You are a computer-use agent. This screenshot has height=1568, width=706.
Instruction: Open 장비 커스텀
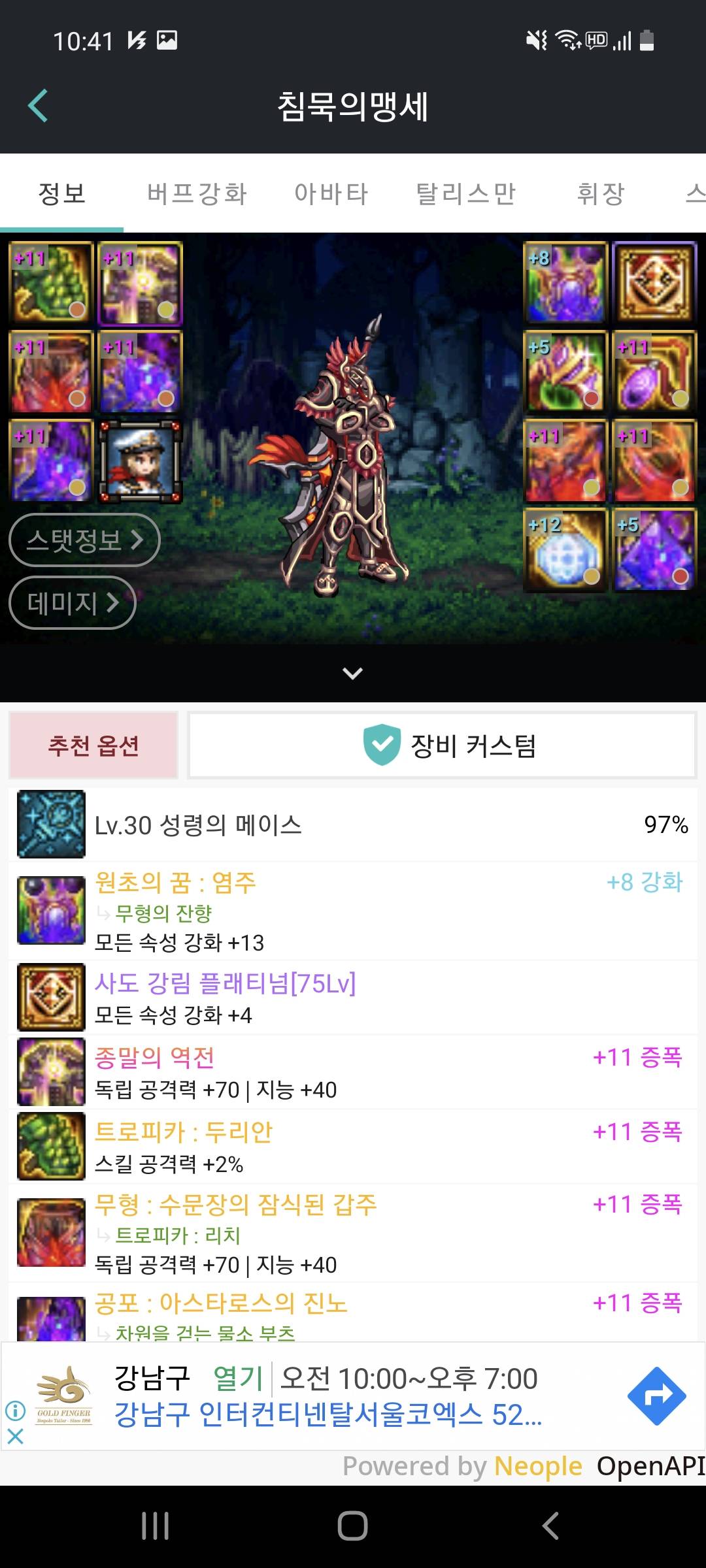442,745
